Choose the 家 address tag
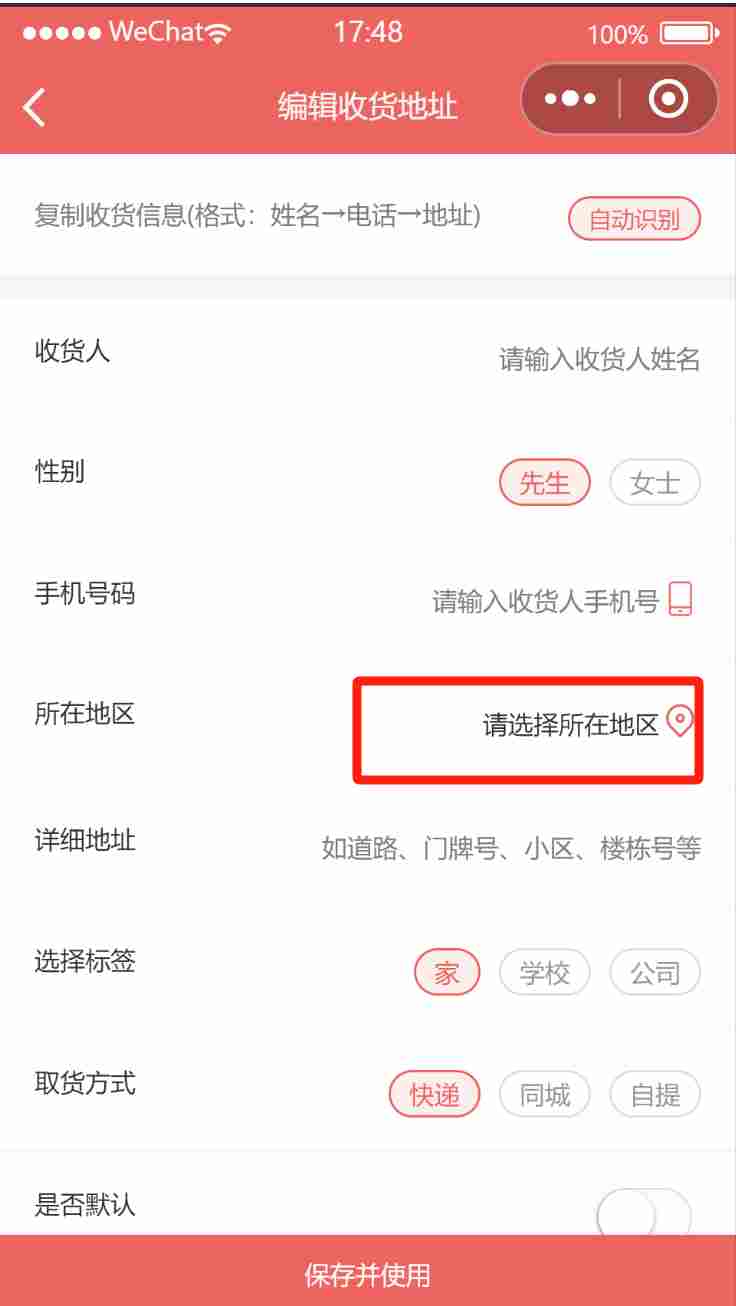Screen dimensions: 736x1306 (x=447, y=973)
